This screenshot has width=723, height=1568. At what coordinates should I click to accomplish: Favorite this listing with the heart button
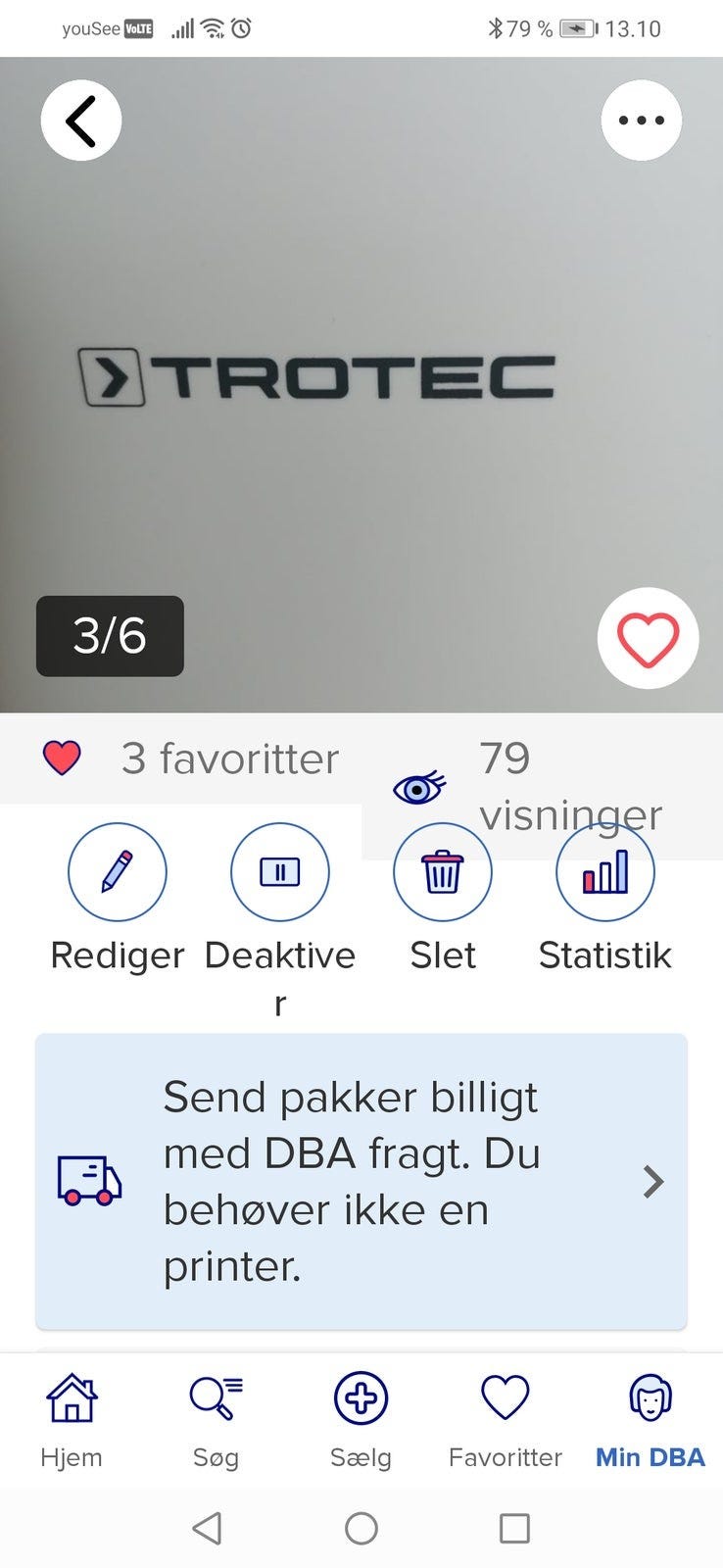pyautogui.click(x=648, y=639)
